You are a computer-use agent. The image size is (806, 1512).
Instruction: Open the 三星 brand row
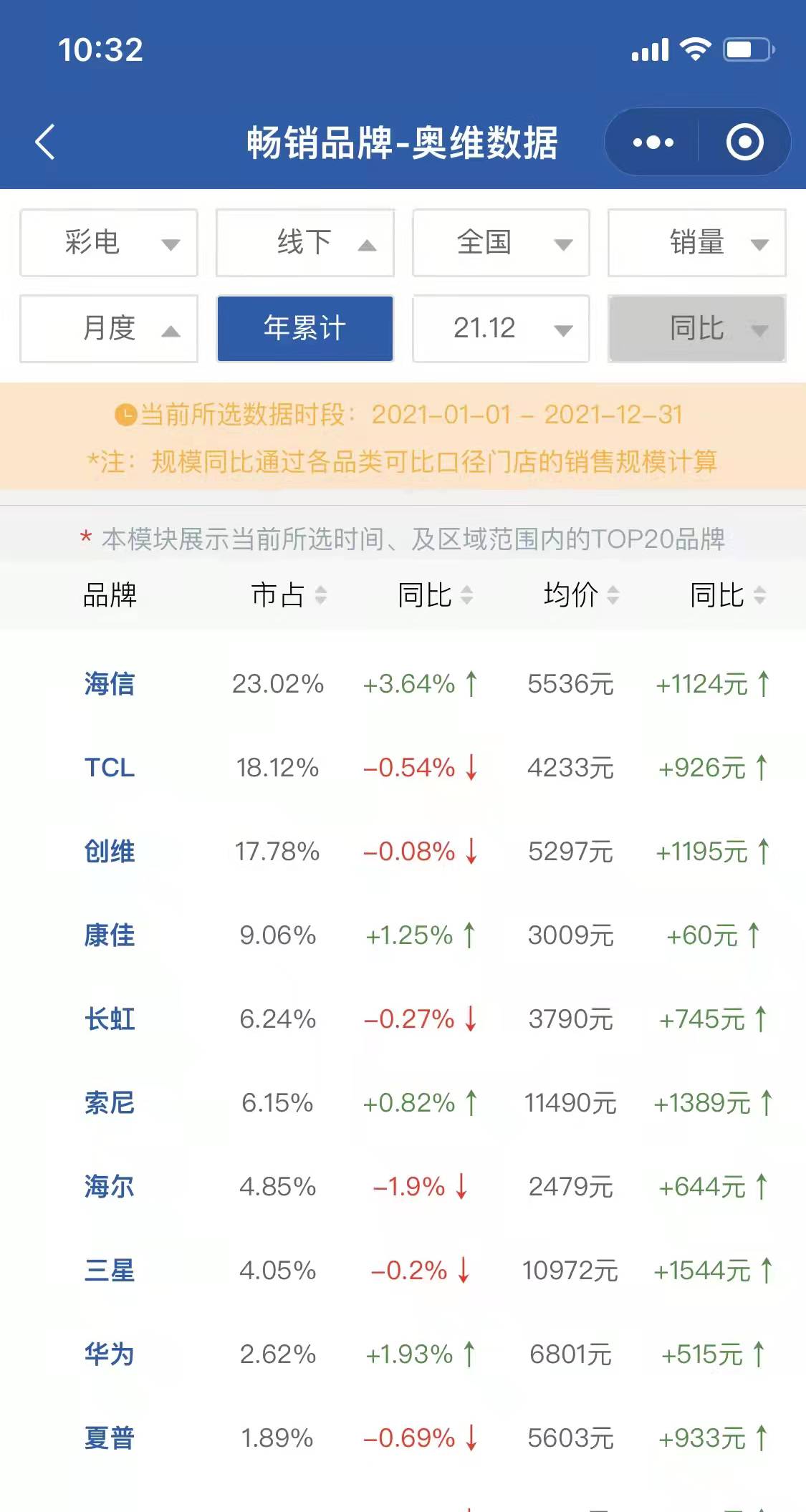tap(110, 1271)
